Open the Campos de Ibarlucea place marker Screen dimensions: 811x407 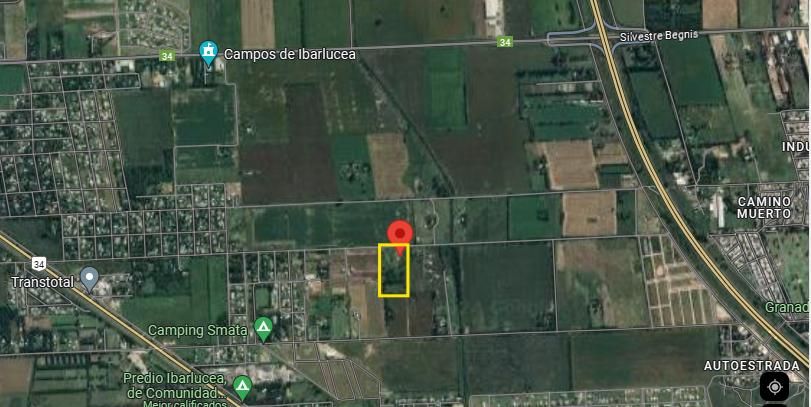pos(208,53)
